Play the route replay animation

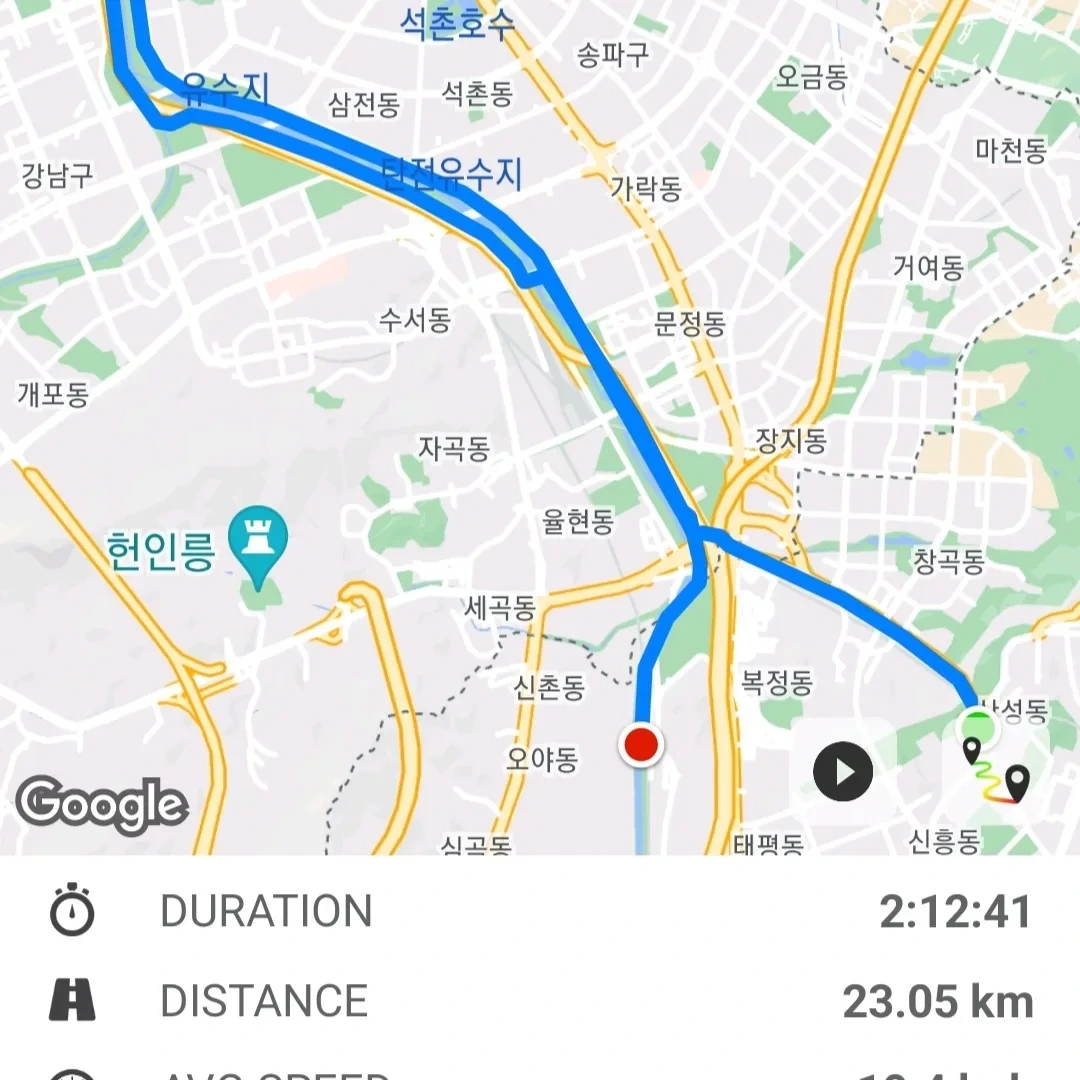click(843, 772)
